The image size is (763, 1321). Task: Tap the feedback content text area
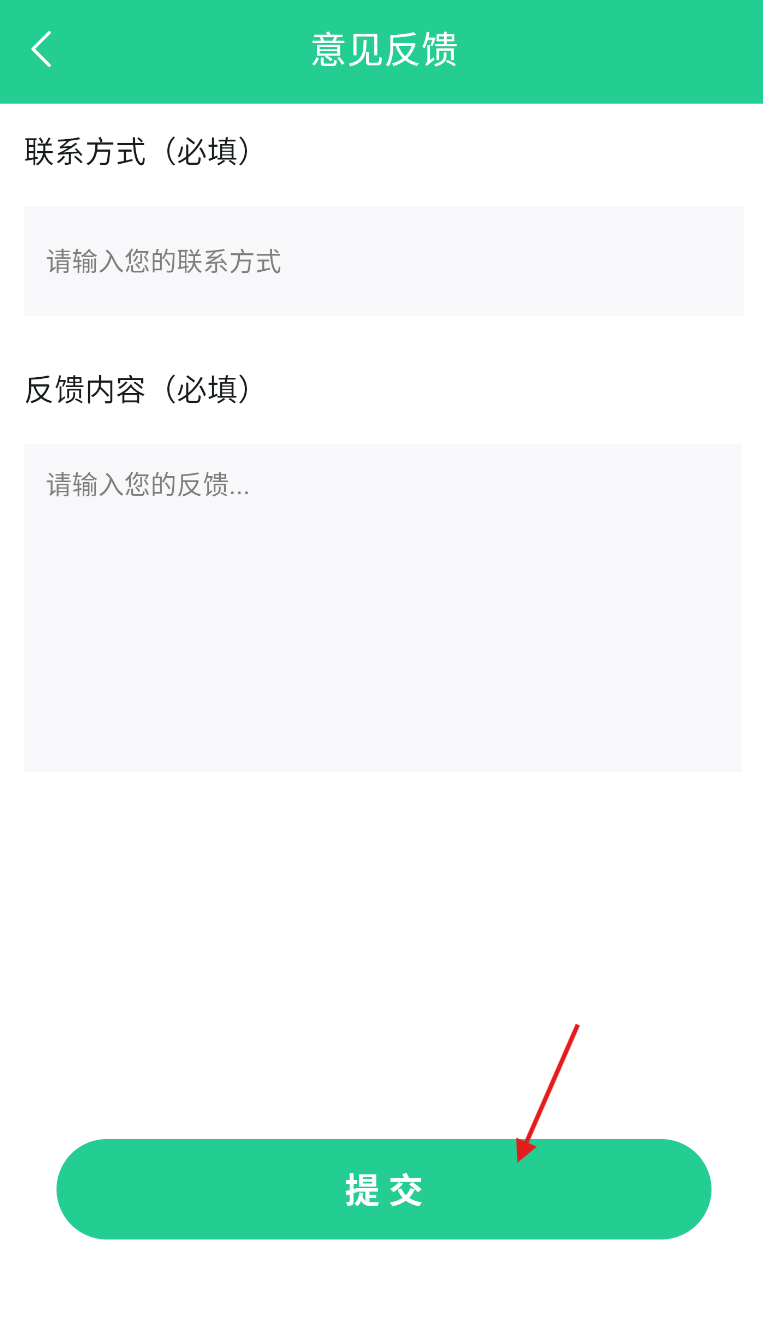coord(383,608)
